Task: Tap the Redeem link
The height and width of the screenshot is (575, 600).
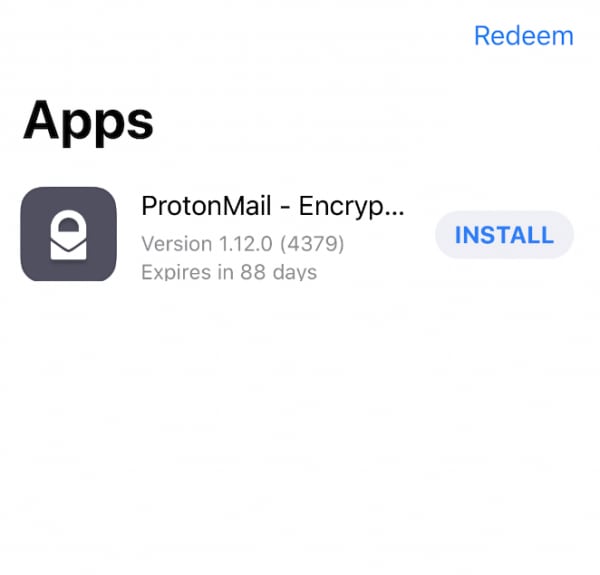Action: point(523,36)
